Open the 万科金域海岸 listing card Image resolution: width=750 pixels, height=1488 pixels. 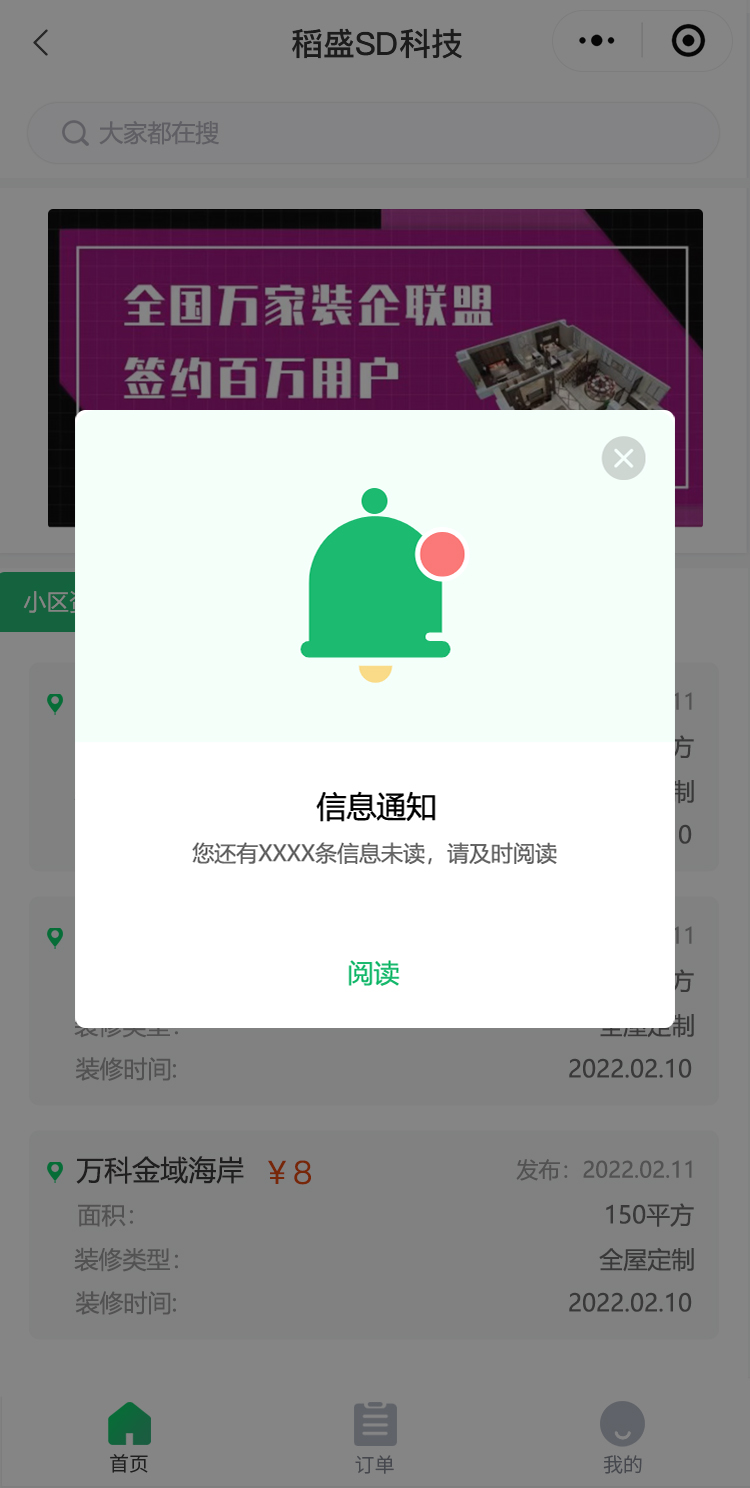tap(373, 1235)
